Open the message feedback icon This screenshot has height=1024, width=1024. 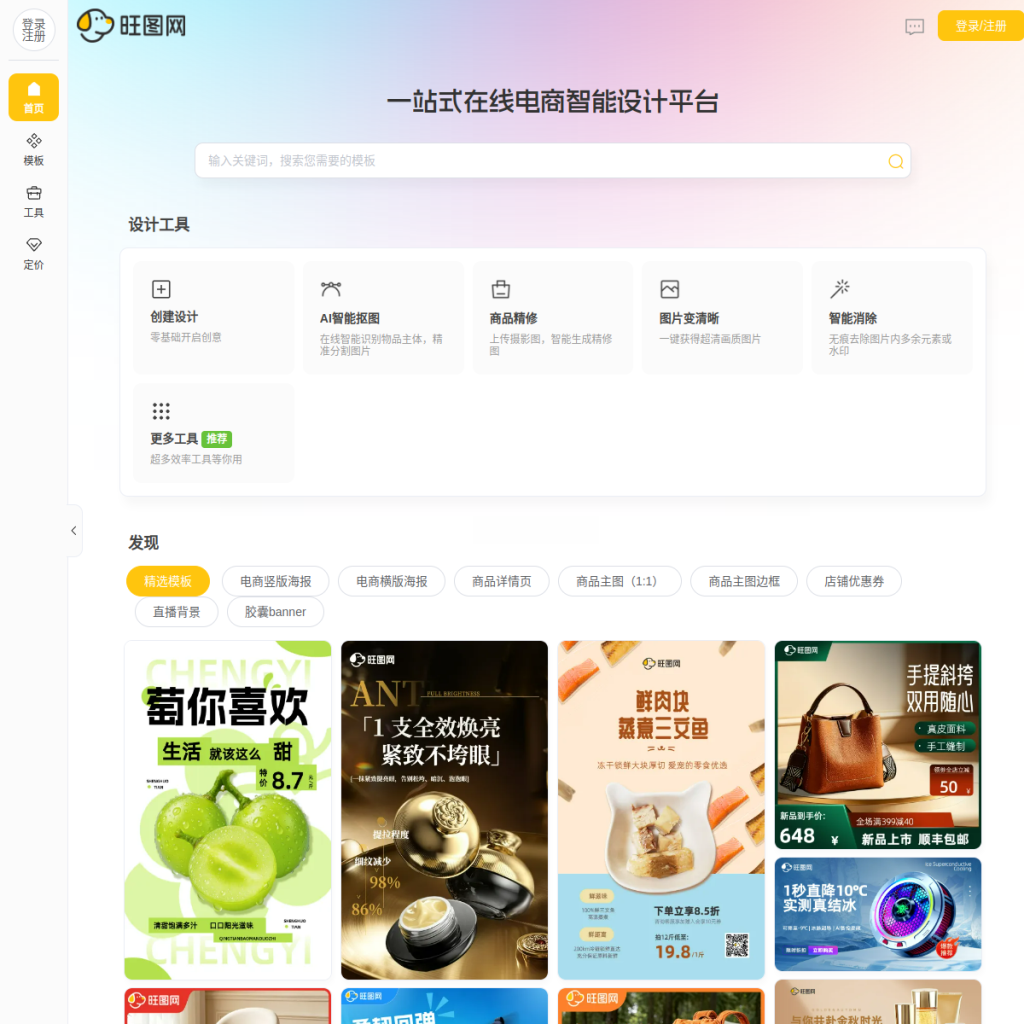pyautogui.click(x=914, y=27)
